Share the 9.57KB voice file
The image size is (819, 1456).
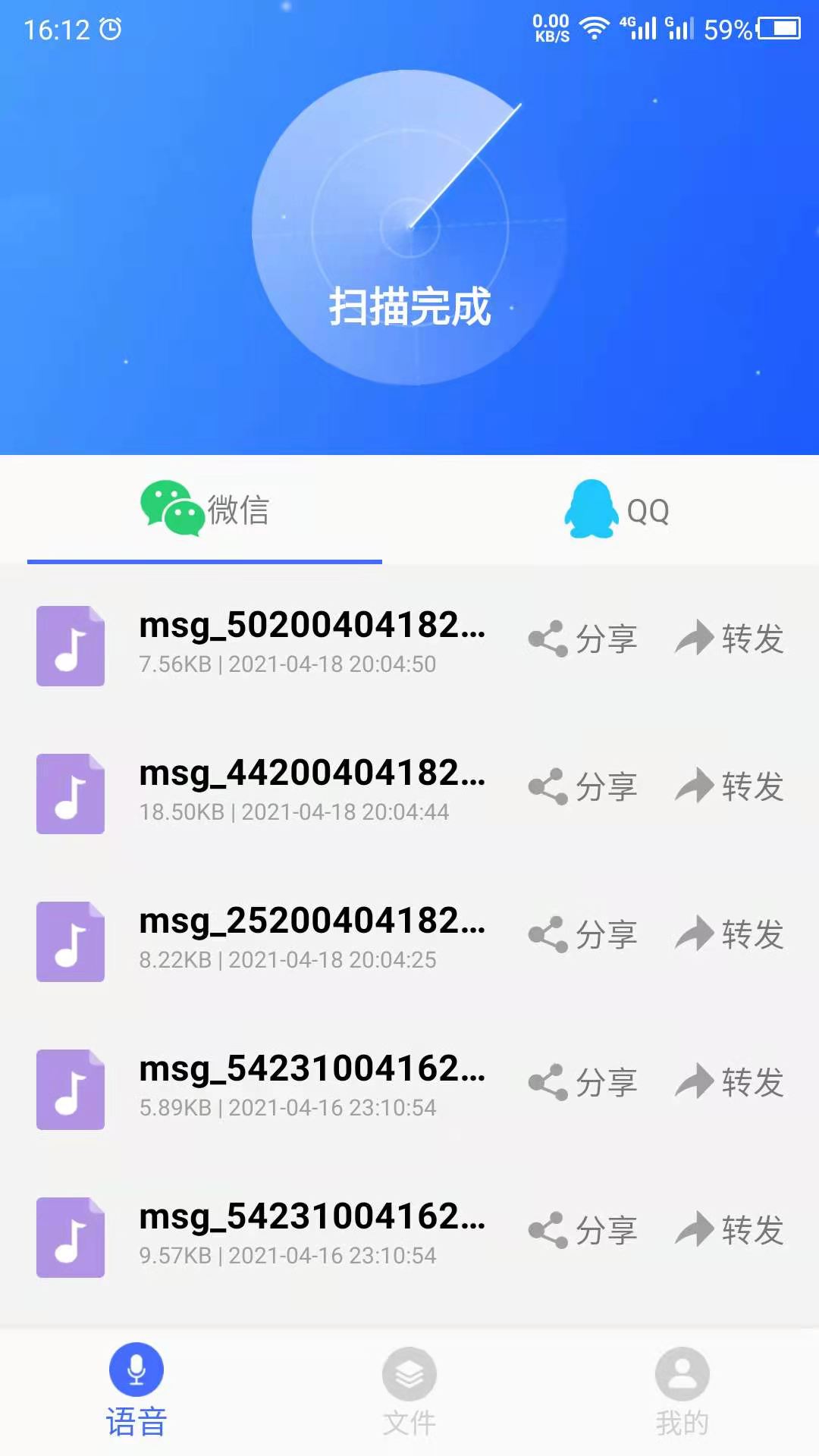point(583,1230)
